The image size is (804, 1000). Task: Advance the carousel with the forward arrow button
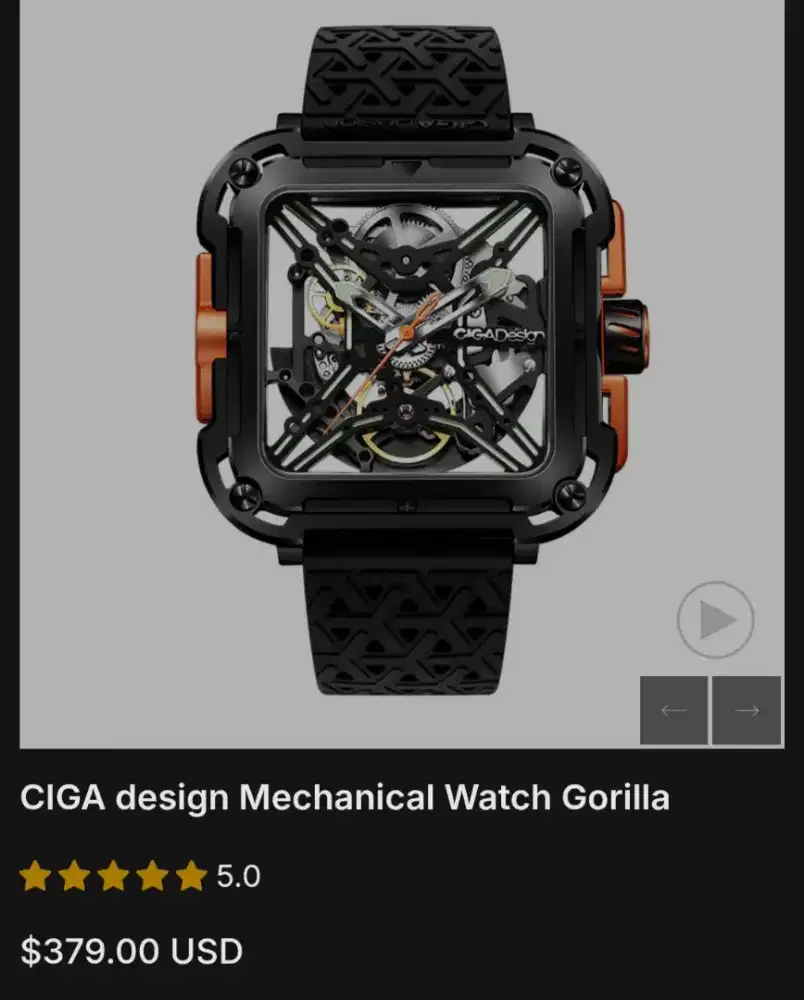pos(746,711)
